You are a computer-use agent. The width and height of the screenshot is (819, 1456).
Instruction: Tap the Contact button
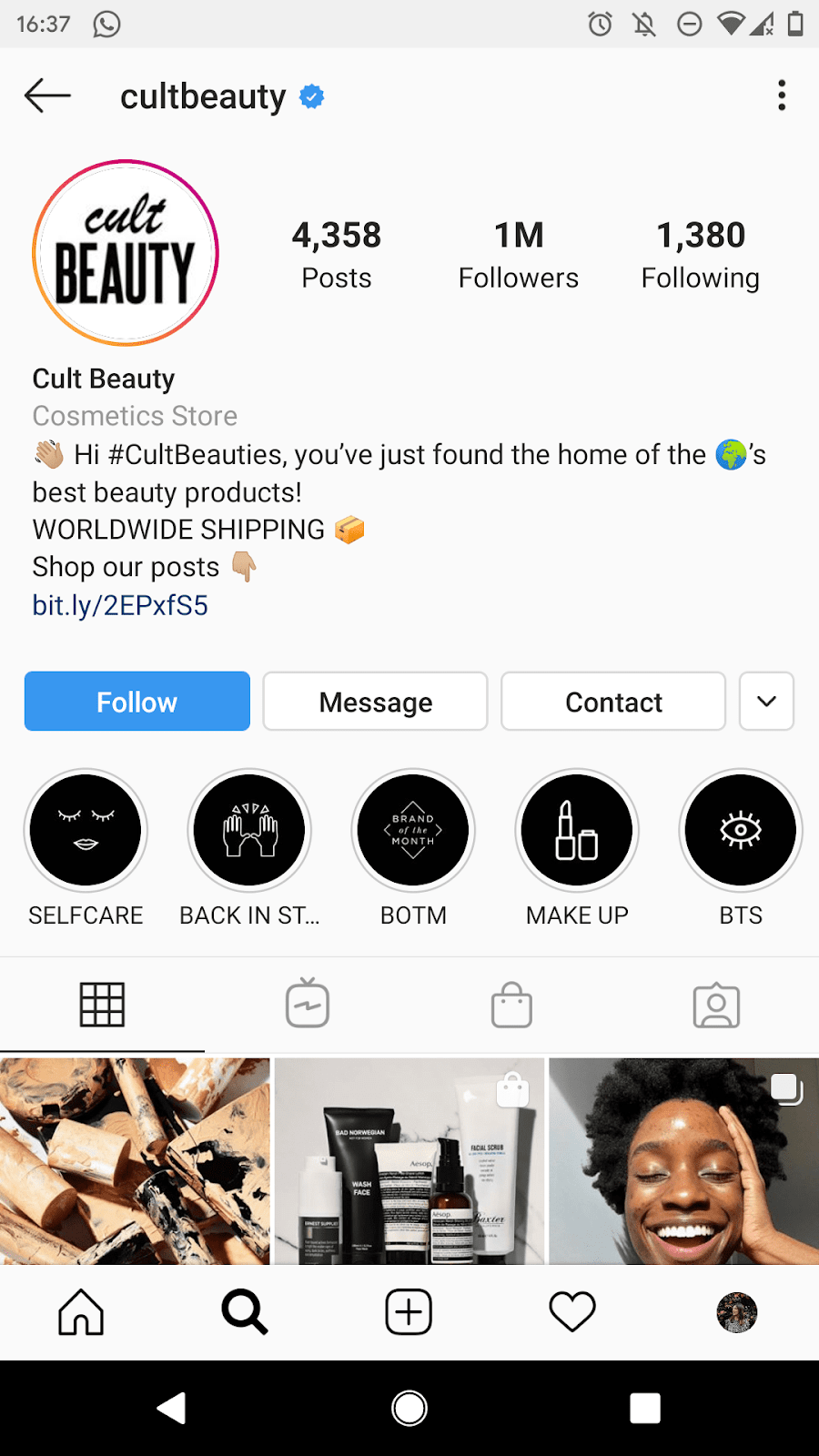[x=613, y=702]
